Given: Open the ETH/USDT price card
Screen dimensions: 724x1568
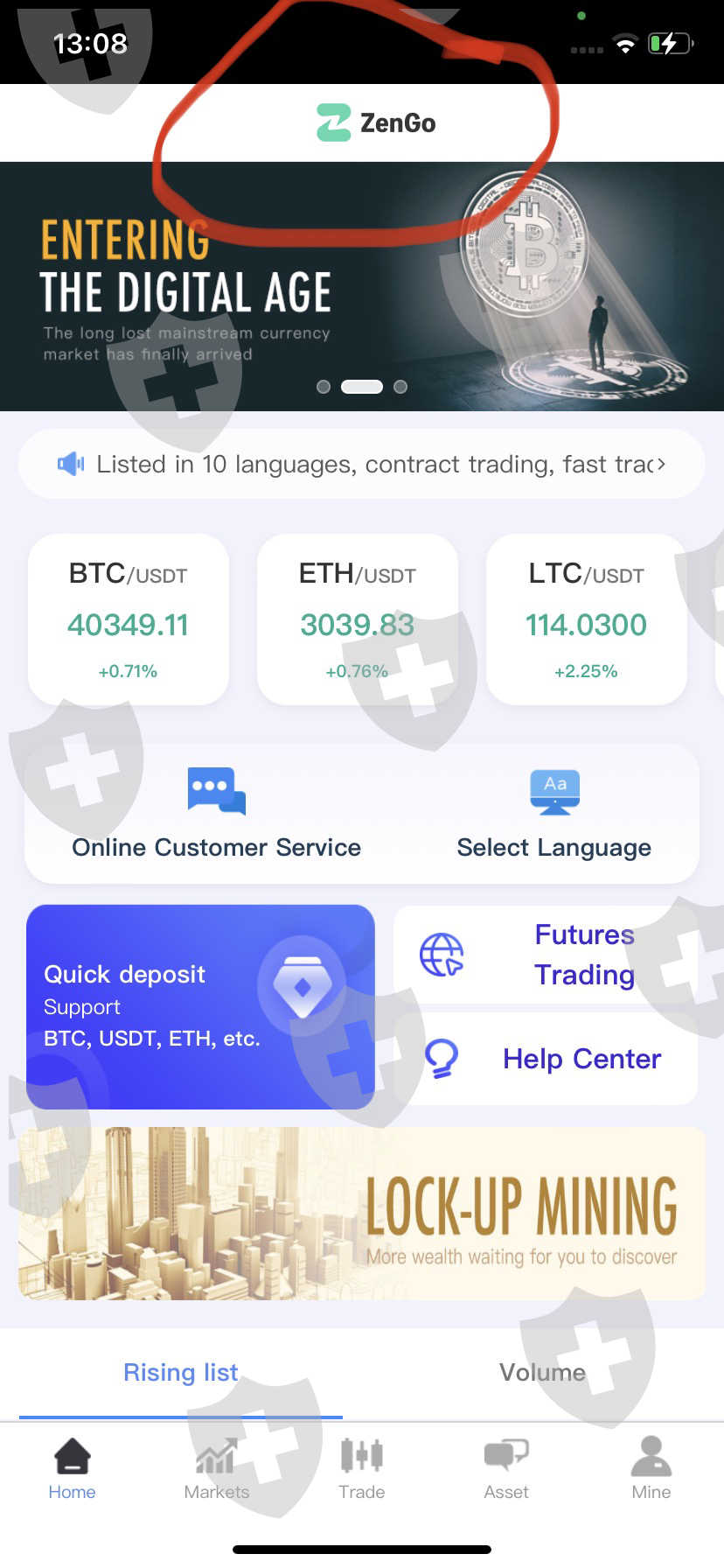Looking at the screenshot, I should (358, 619).
